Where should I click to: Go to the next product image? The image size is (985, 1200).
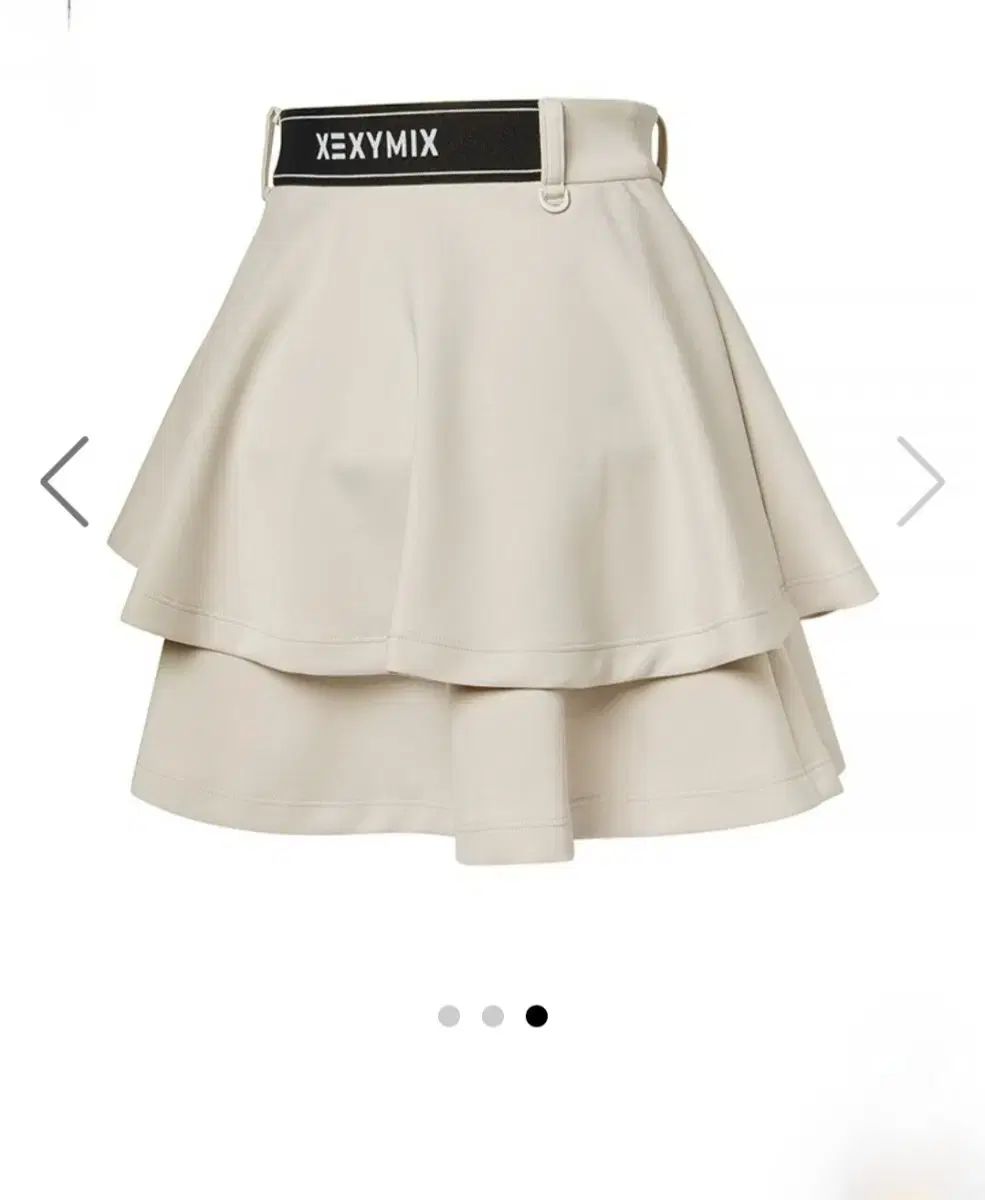click(920, 482)
